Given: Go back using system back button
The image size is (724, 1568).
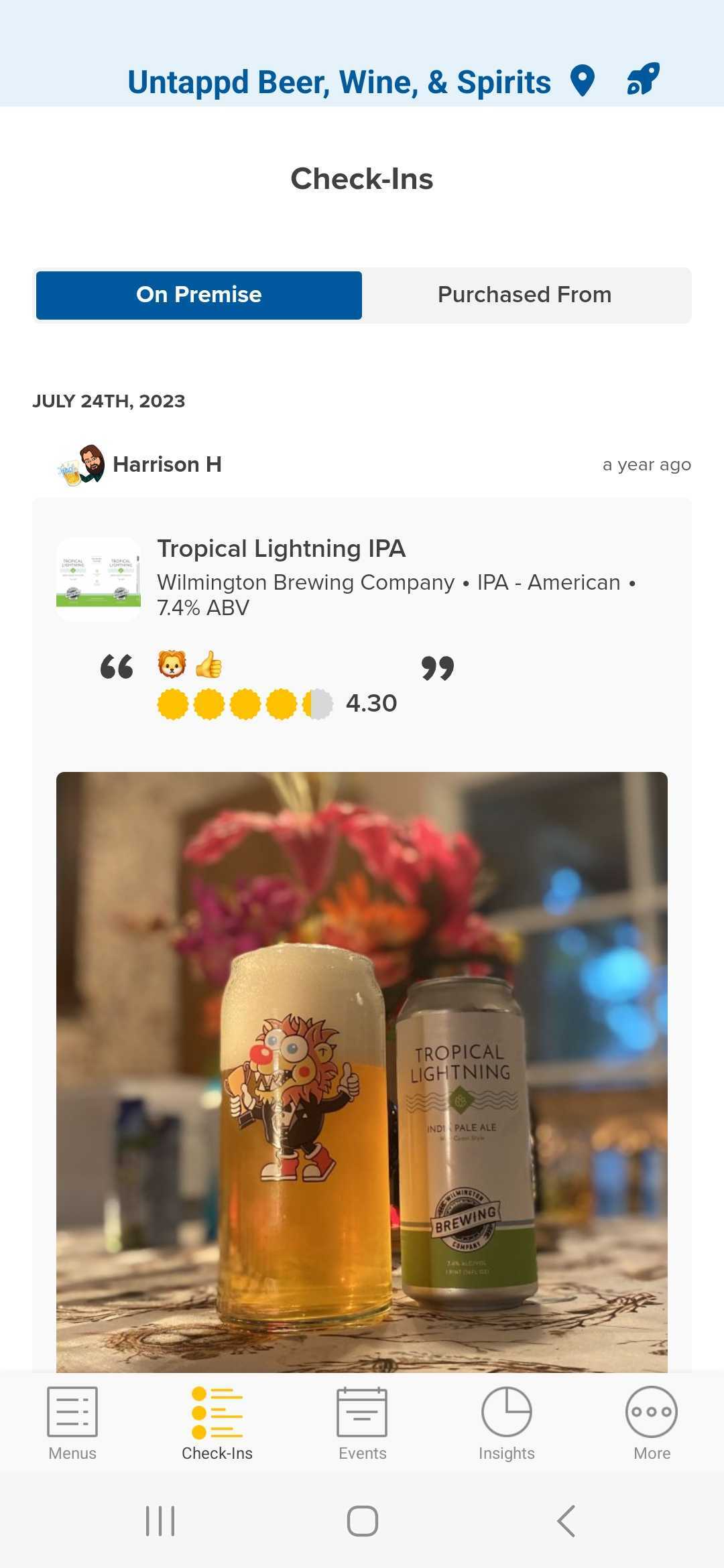Looking at the screenshot, I should (566, 1521).
